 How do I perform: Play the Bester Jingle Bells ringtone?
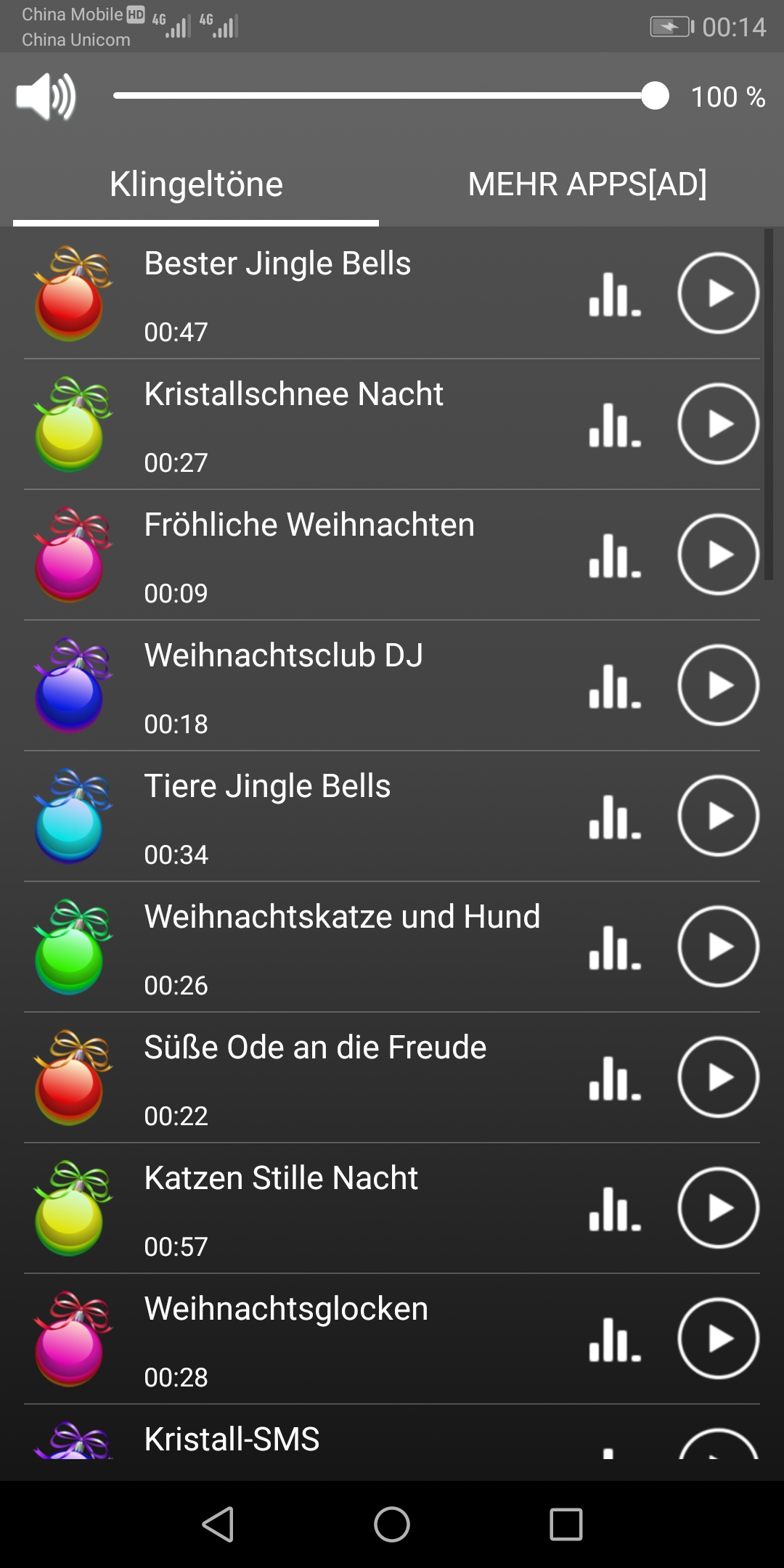click(x=718, y=293)
